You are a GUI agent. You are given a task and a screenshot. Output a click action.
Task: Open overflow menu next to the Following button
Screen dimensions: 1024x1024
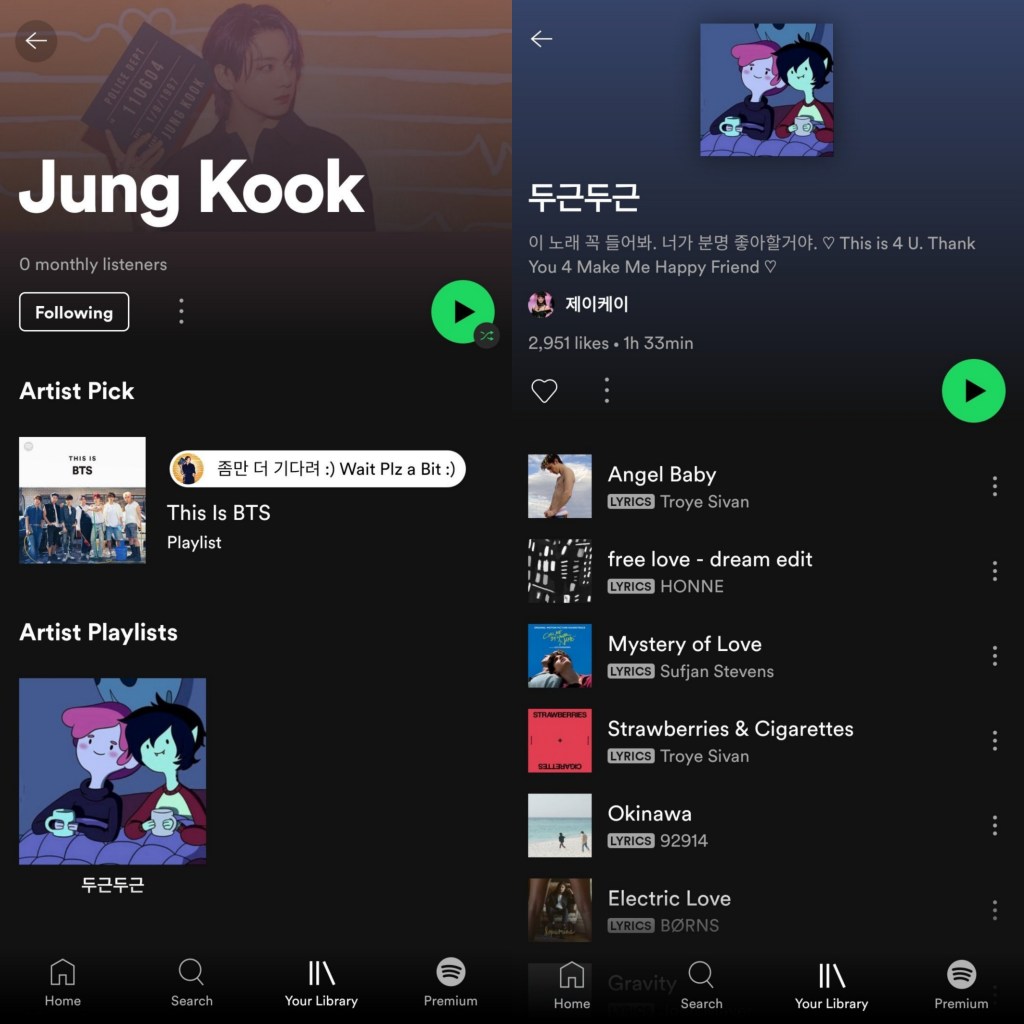(x=181, y=311)
